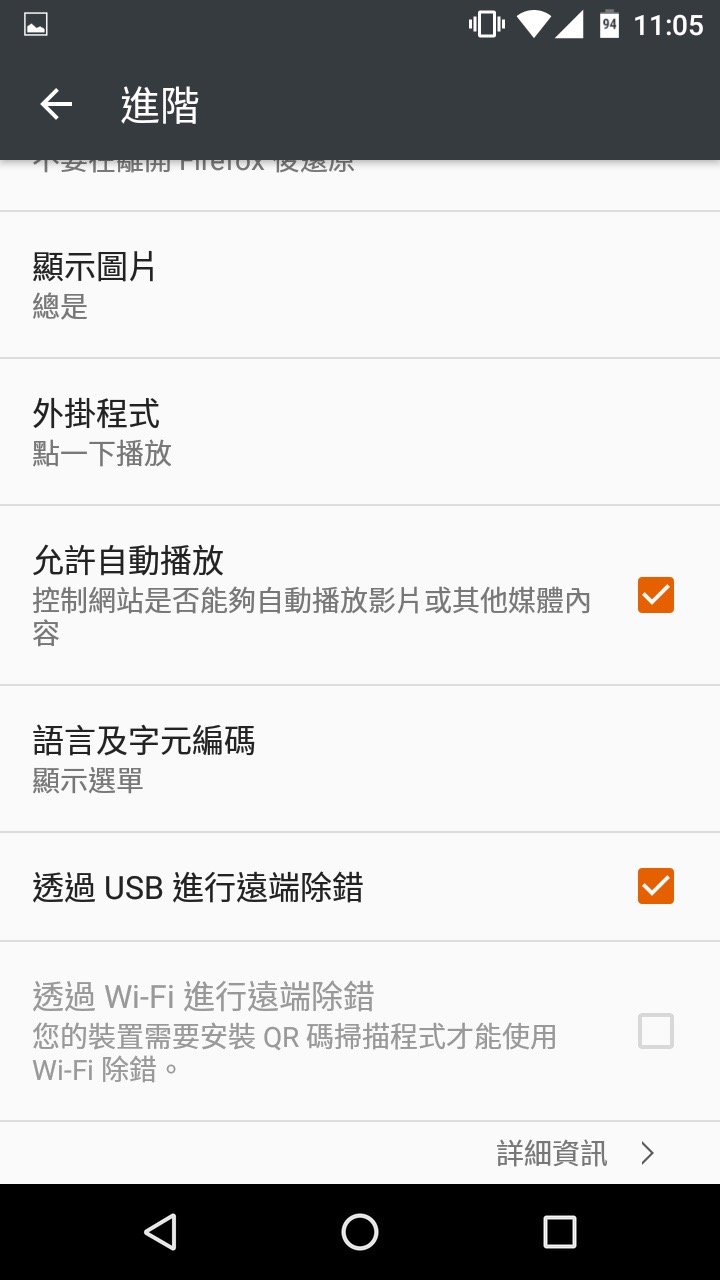720x1280 pixels.
Task: Go back from the 進階 settings page
Action: click(x=56, y=105)
